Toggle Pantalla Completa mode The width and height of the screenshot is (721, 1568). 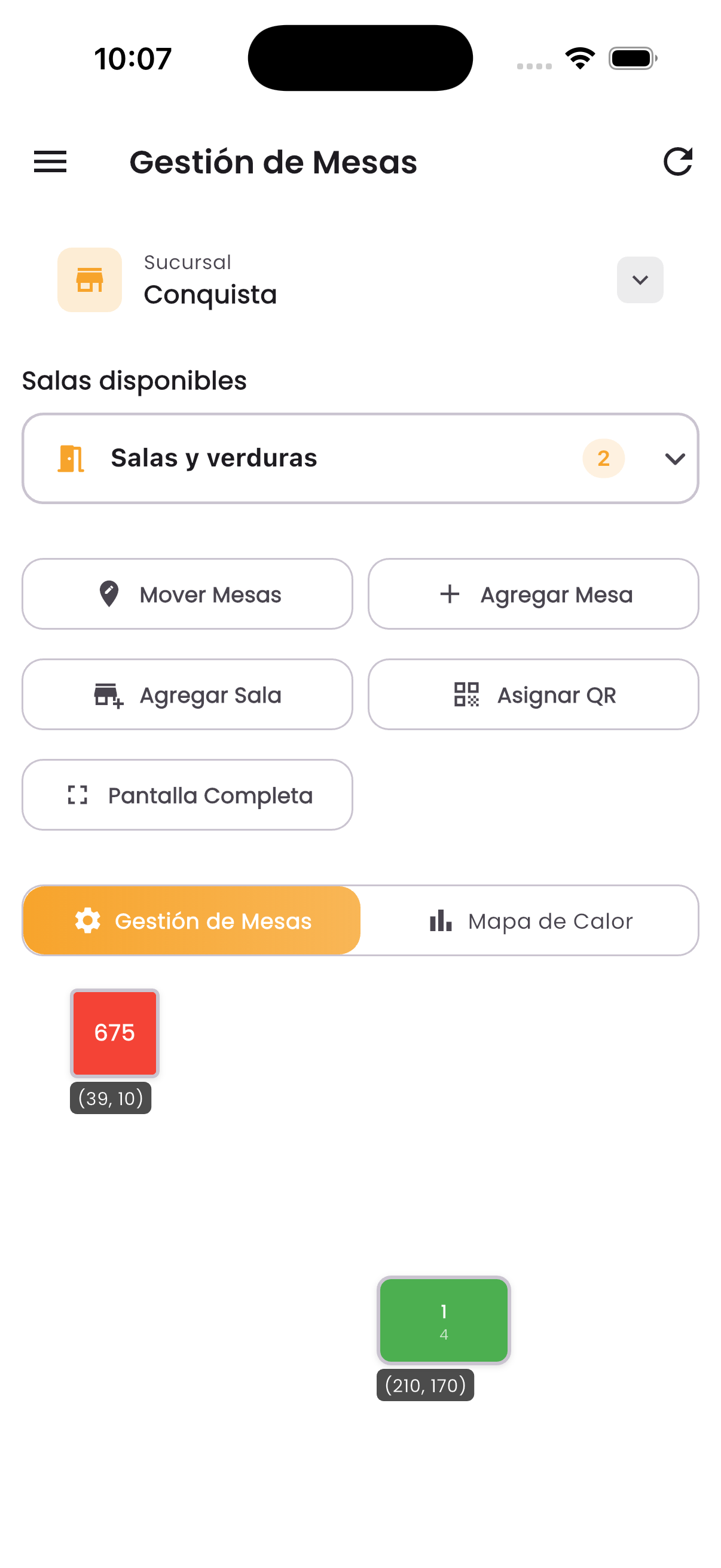pos(187,794)
